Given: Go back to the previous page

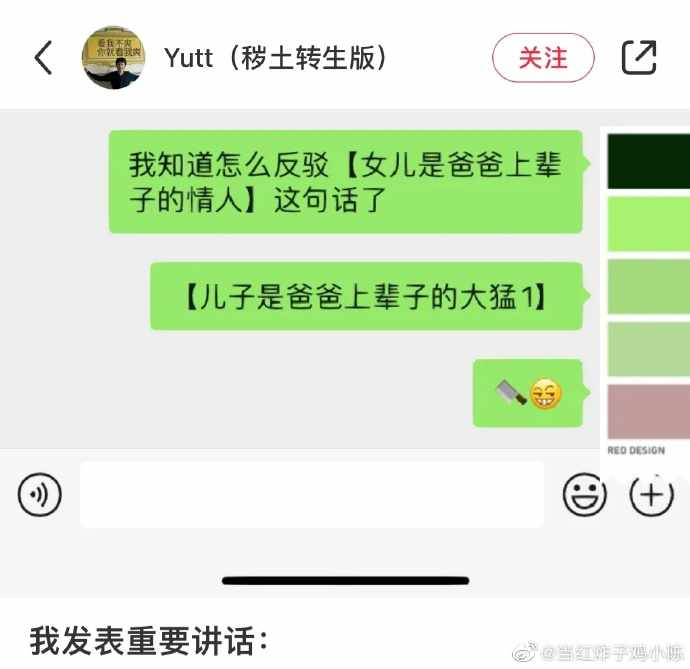Looking at the screenshot, I should pyautogui.click(x=43, y=58).
